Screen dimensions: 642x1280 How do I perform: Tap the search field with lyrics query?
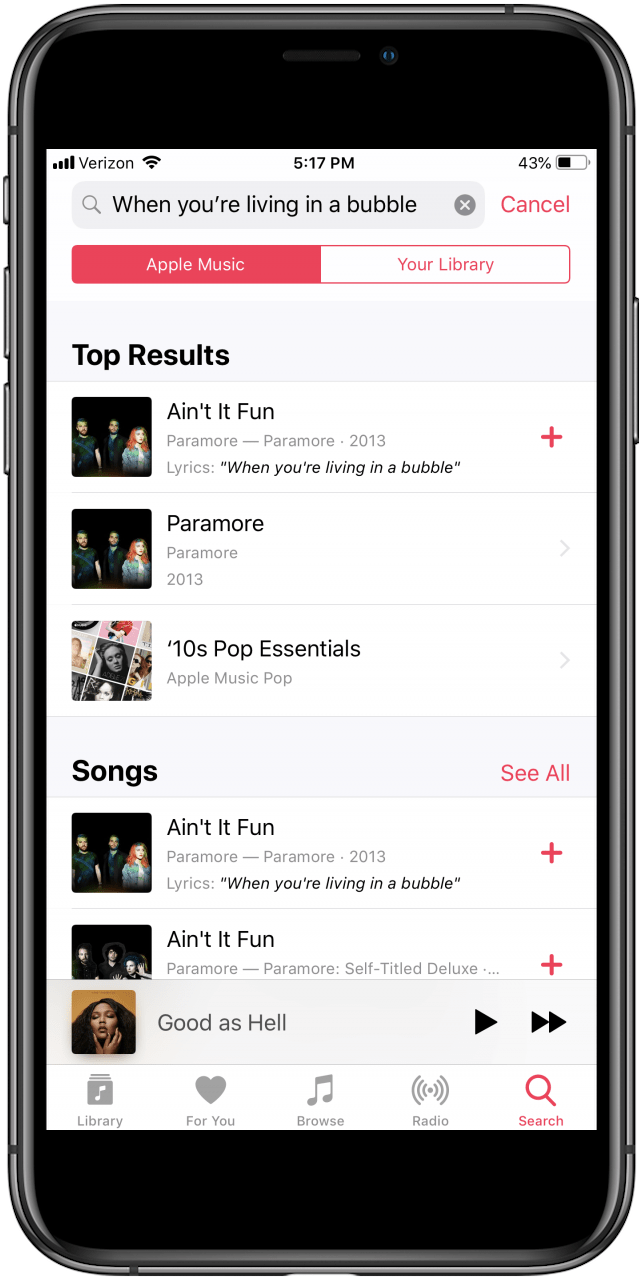coord(265,205)
